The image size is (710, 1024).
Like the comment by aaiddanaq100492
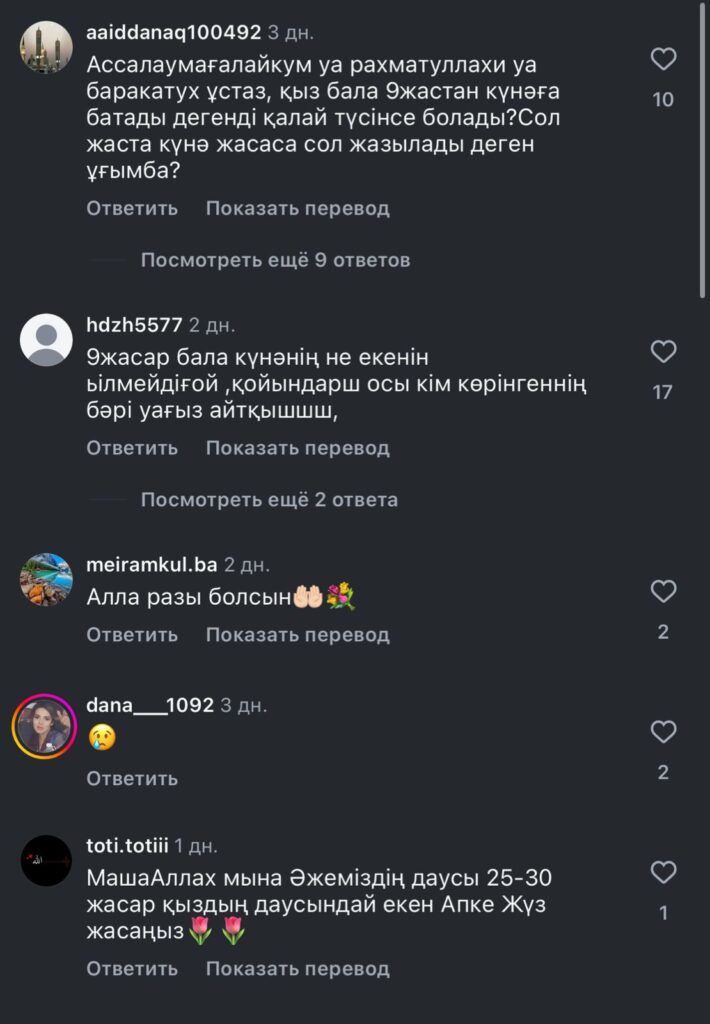point(663,60)
